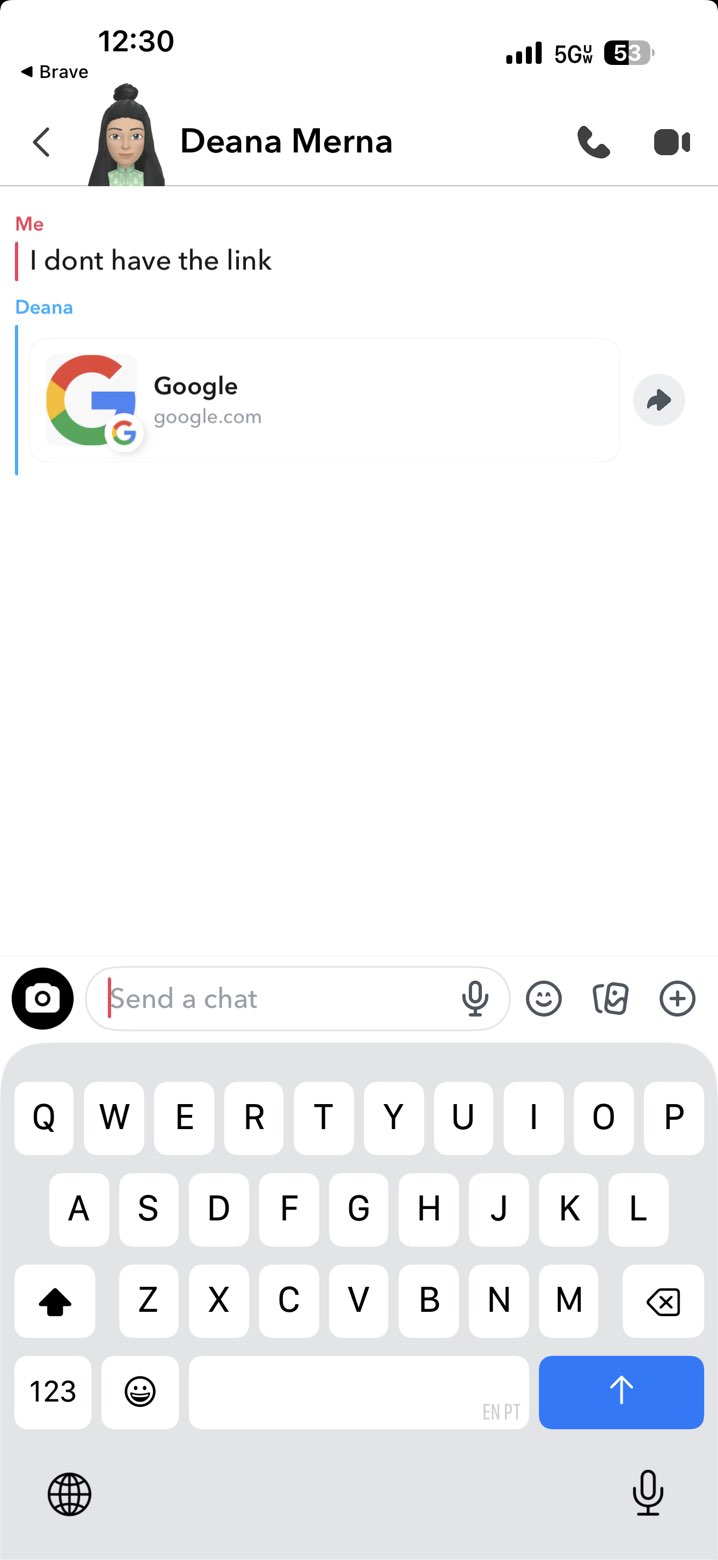
Task: Return to the Brave app
Action: 55,72
